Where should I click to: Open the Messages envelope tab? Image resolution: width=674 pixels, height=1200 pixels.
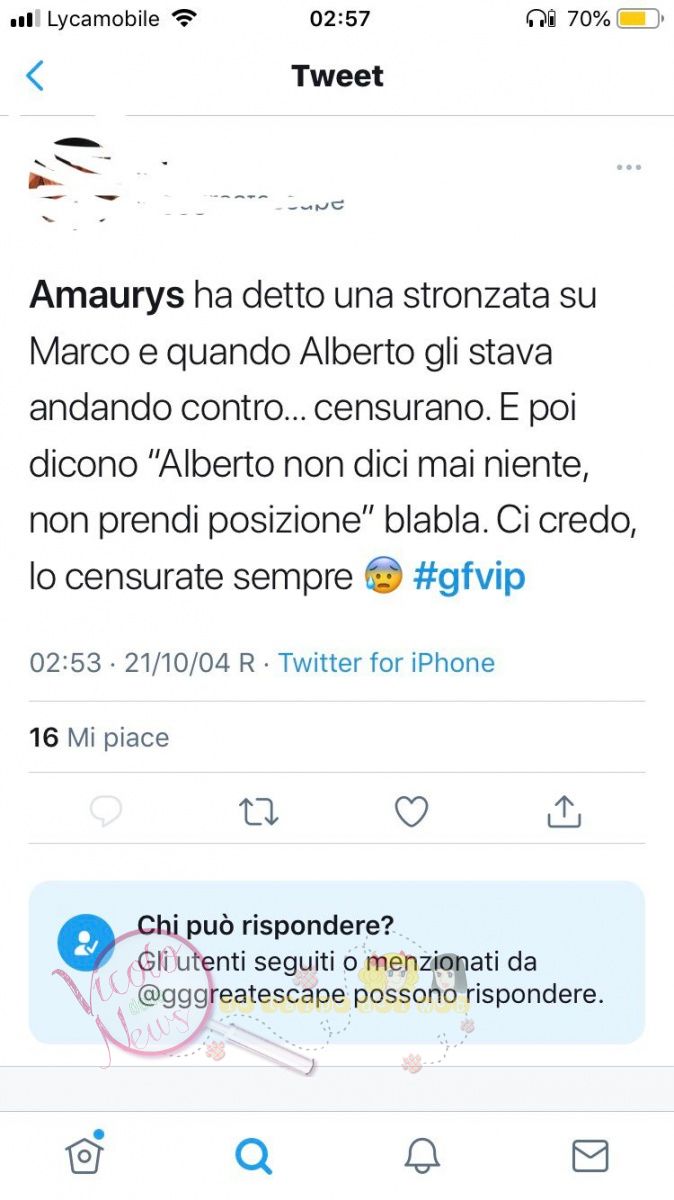click(x=590, y=1156)
